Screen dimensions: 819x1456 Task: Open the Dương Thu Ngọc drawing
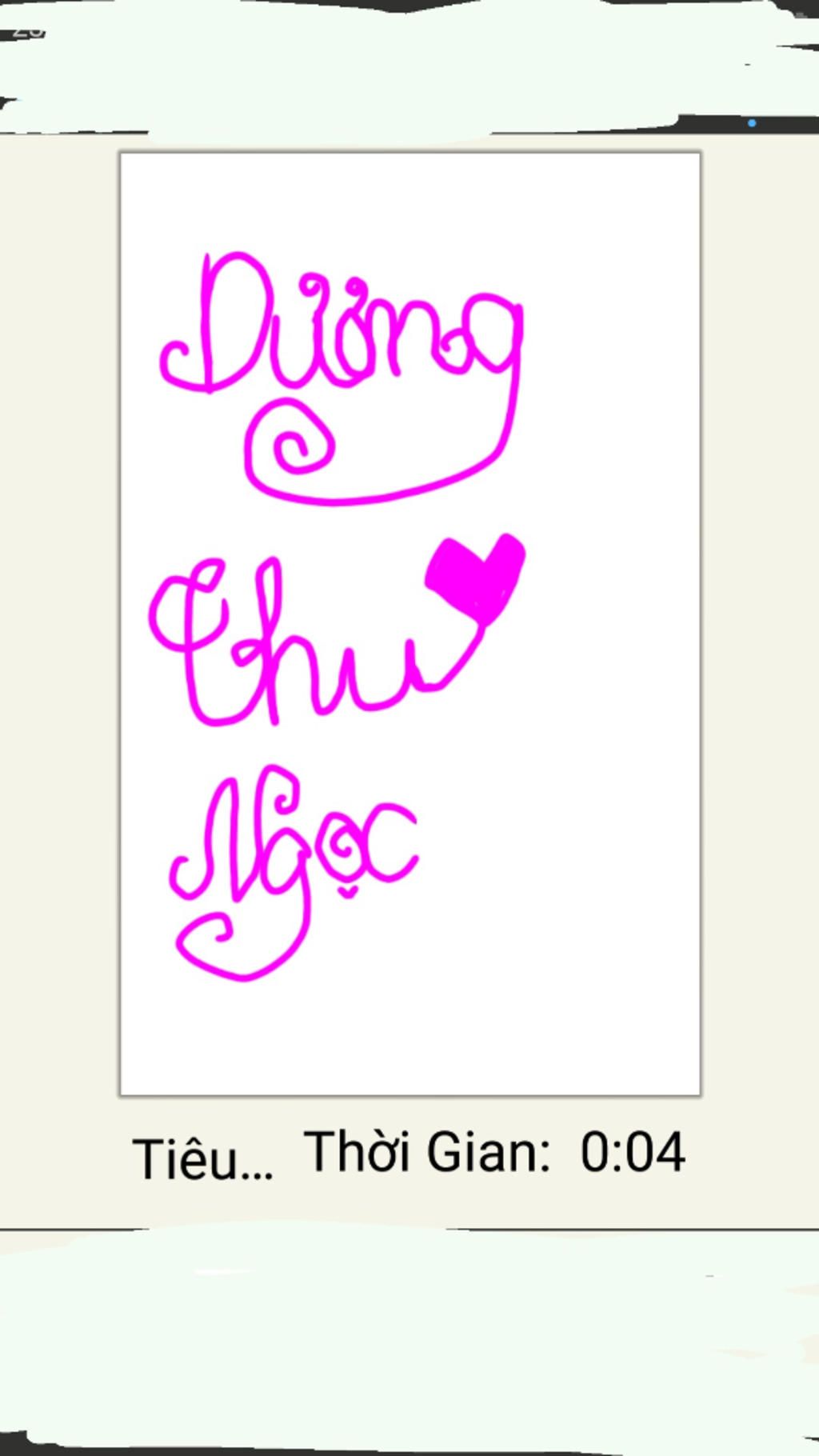[x=409, y=622]
